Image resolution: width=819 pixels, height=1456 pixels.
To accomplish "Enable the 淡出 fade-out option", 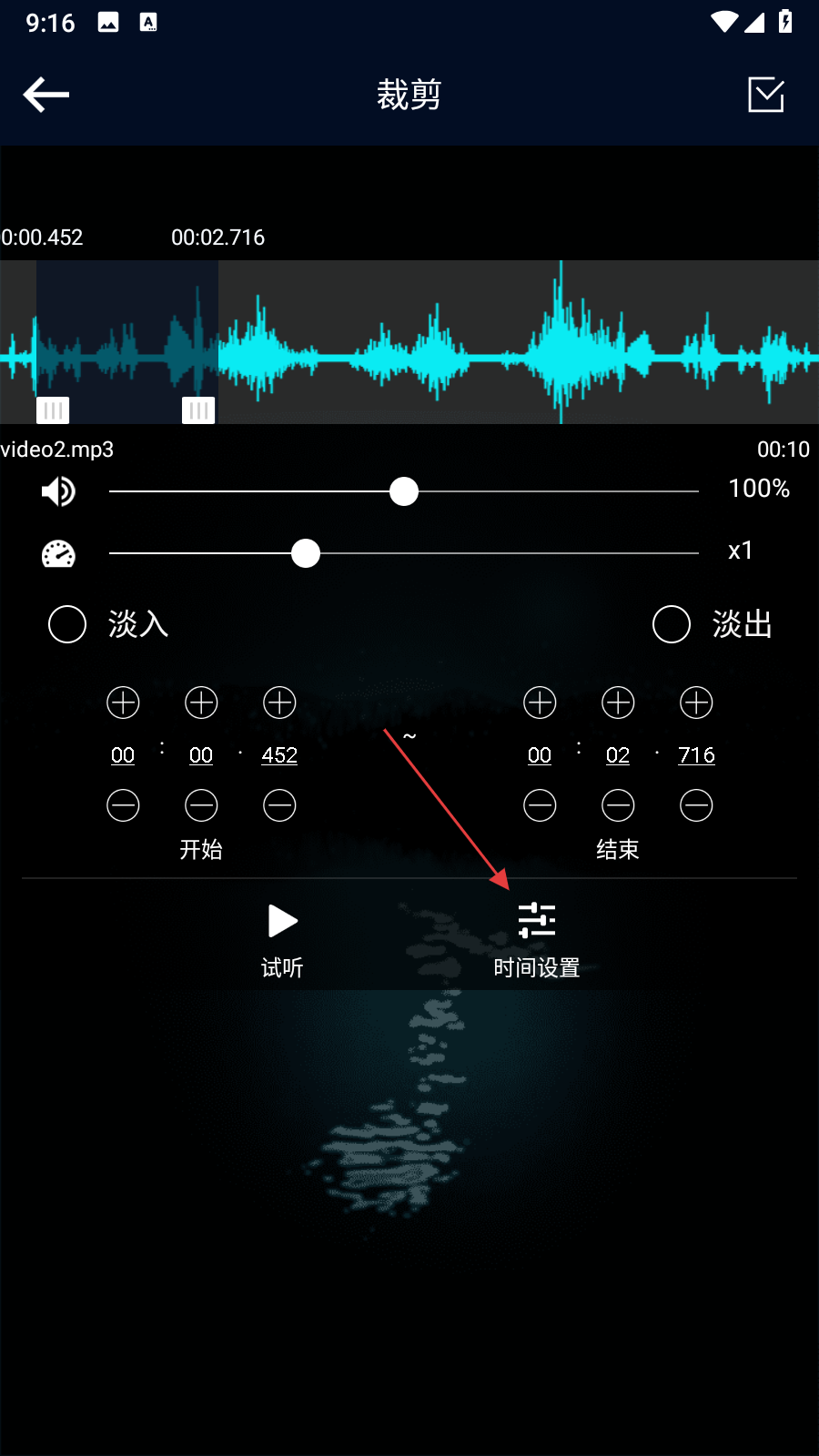I will point(672,624).
